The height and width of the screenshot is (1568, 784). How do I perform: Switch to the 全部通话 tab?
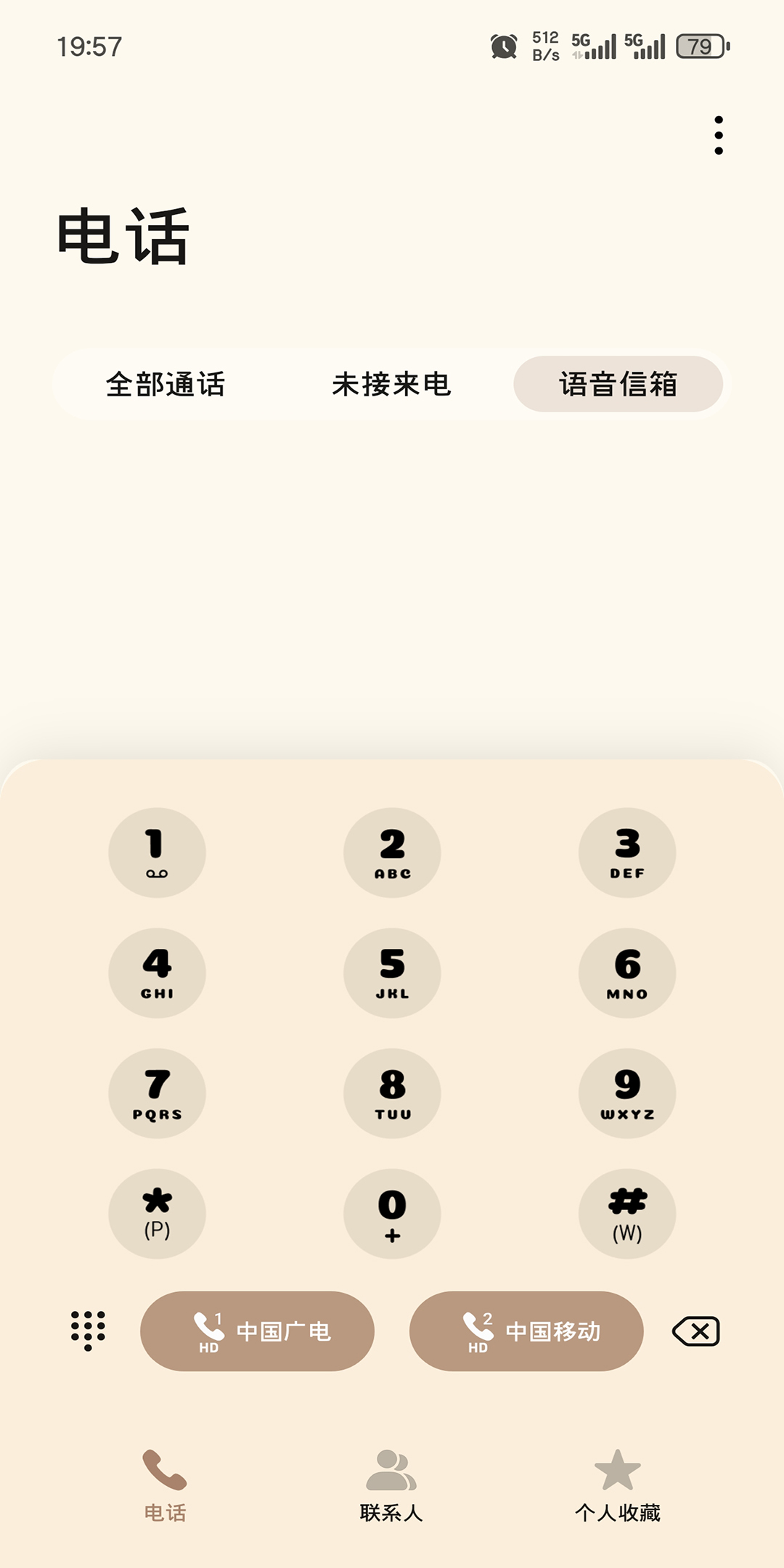click(166, 384)
